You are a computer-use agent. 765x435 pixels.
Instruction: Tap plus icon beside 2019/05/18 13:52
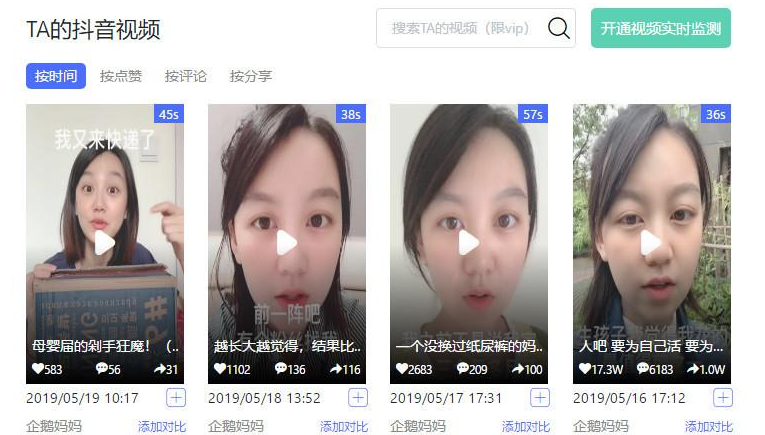(x=357, y=398)
